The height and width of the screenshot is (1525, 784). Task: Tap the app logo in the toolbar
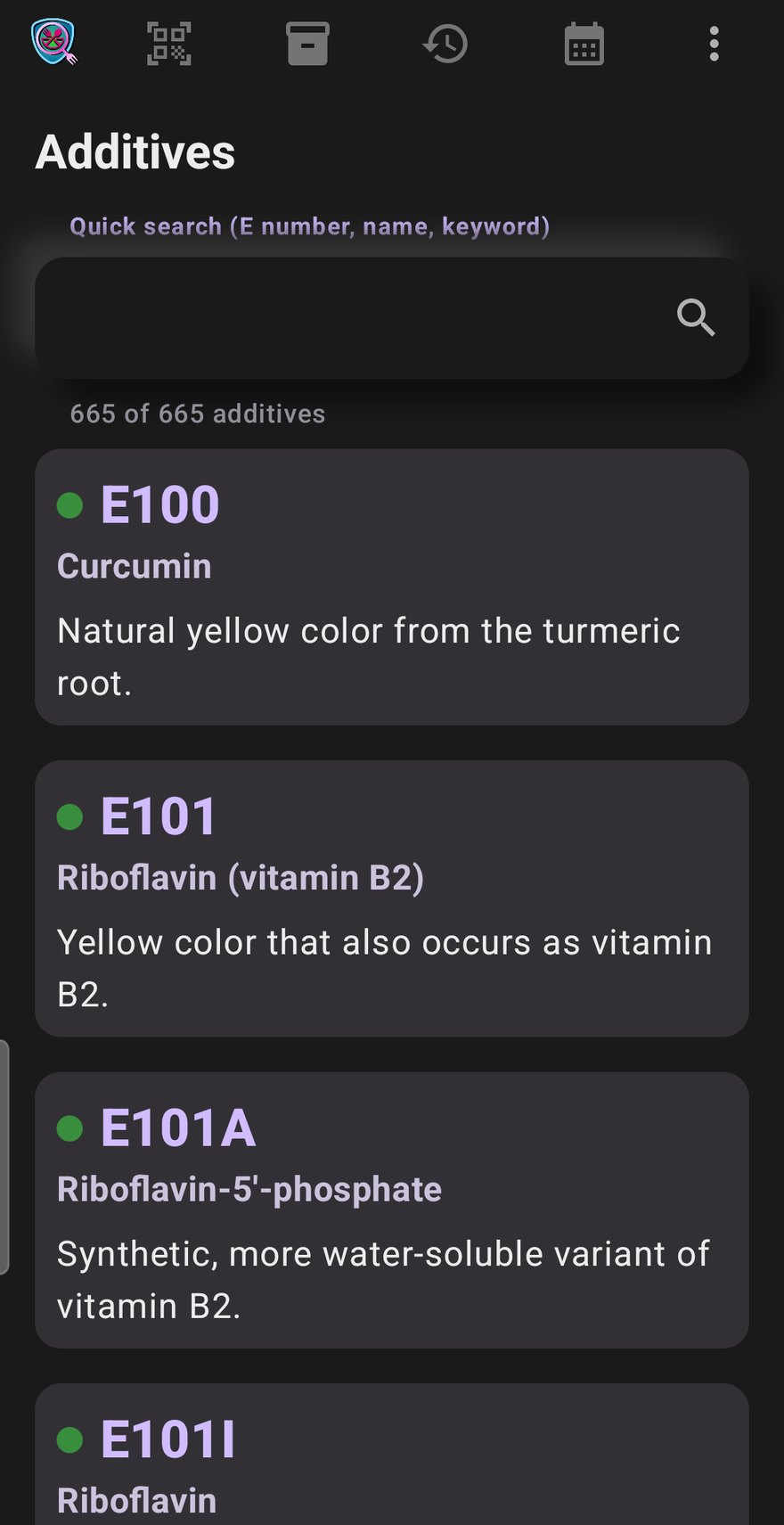tap(54, 43)
